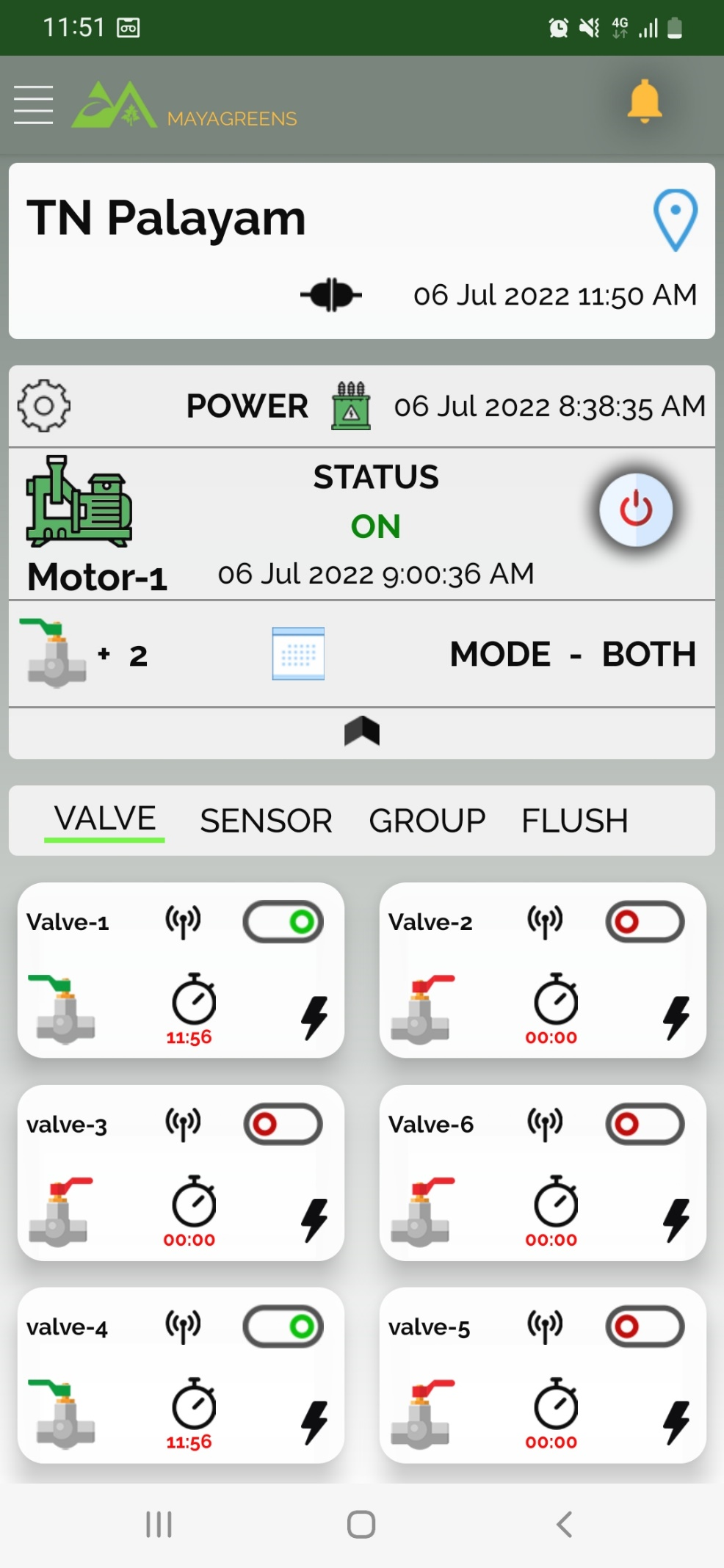Open the hamburger drawer menu
724x1568 pixels.
[34, 104]
